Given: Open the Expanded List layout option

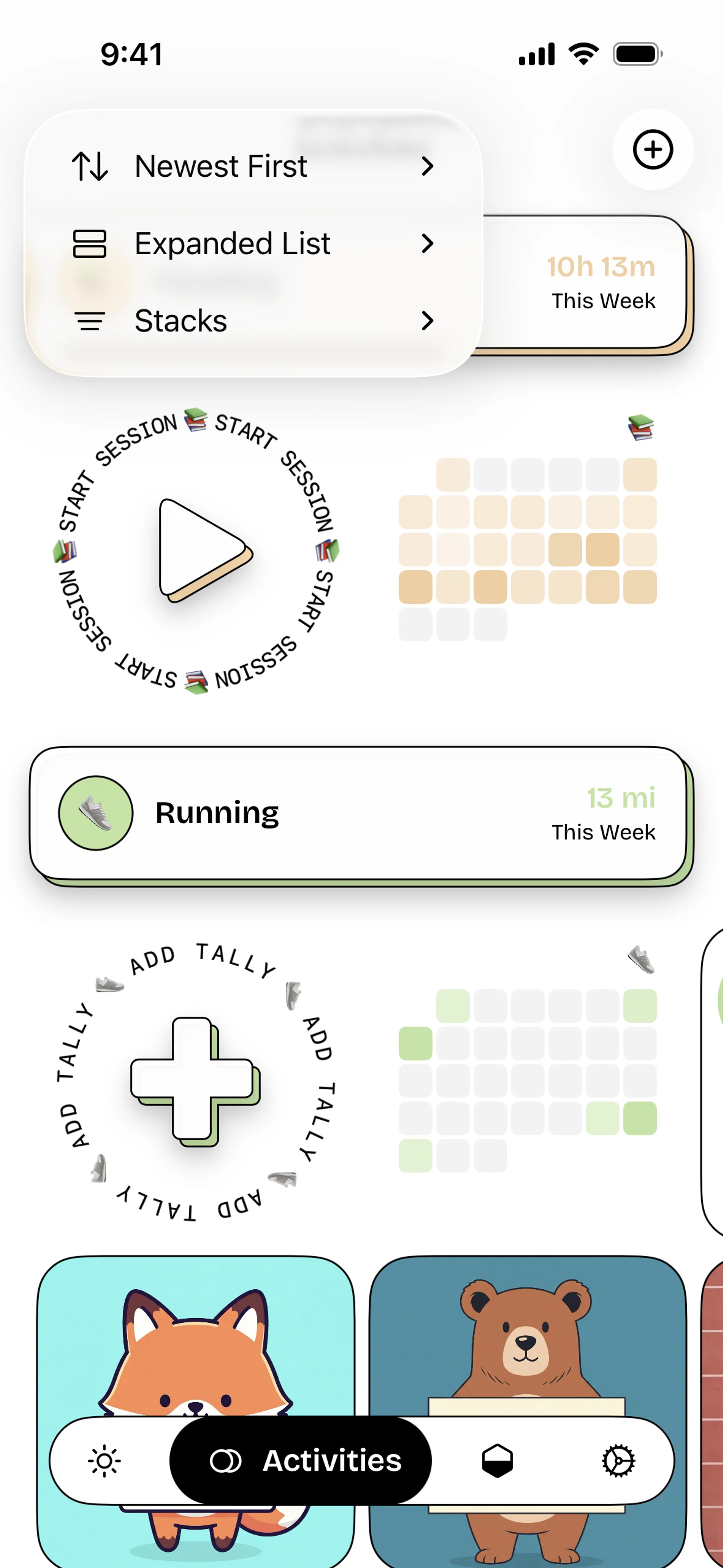Looking at the screenshot, I should pos(253,243).
